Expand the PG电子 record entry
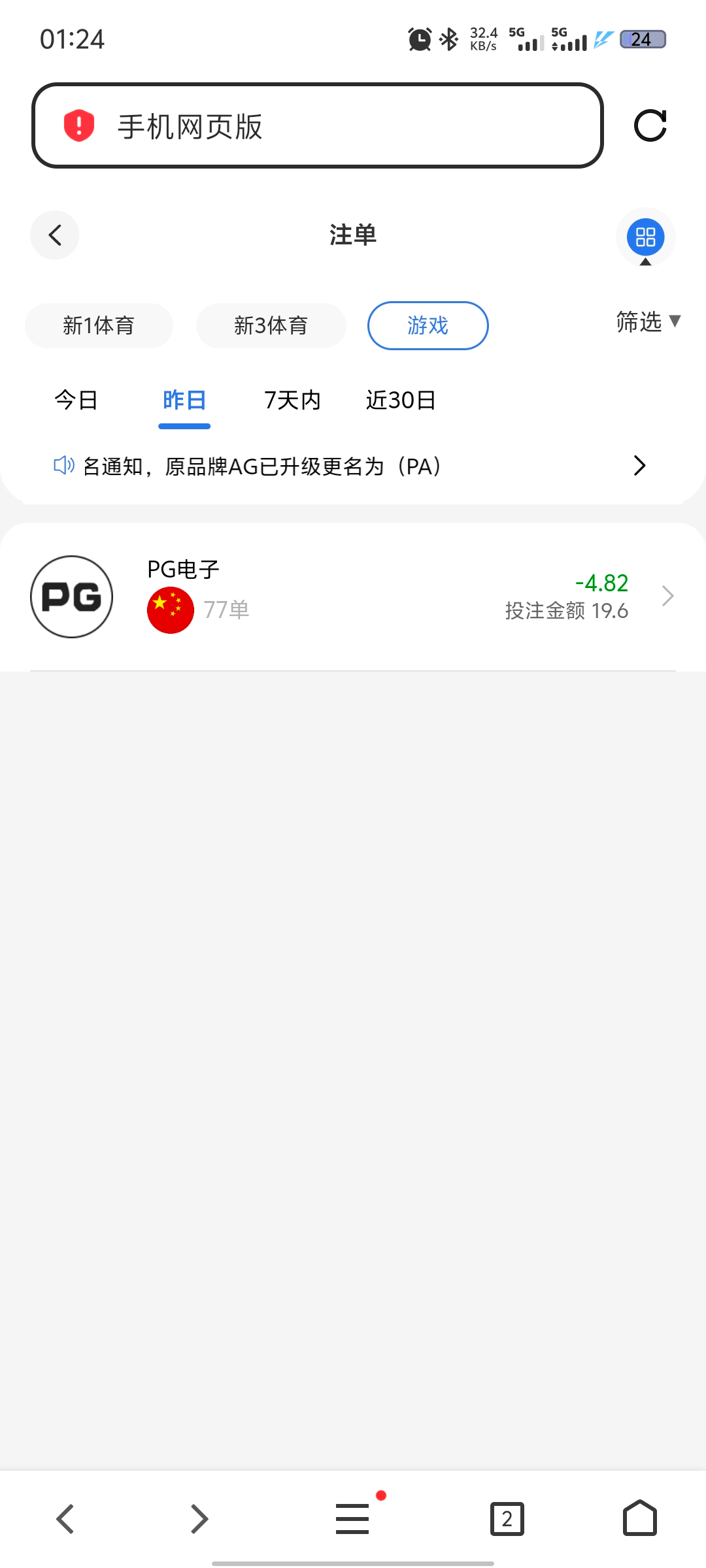The height and width of the screenshot is (1568, 706). tap(667, 596)
